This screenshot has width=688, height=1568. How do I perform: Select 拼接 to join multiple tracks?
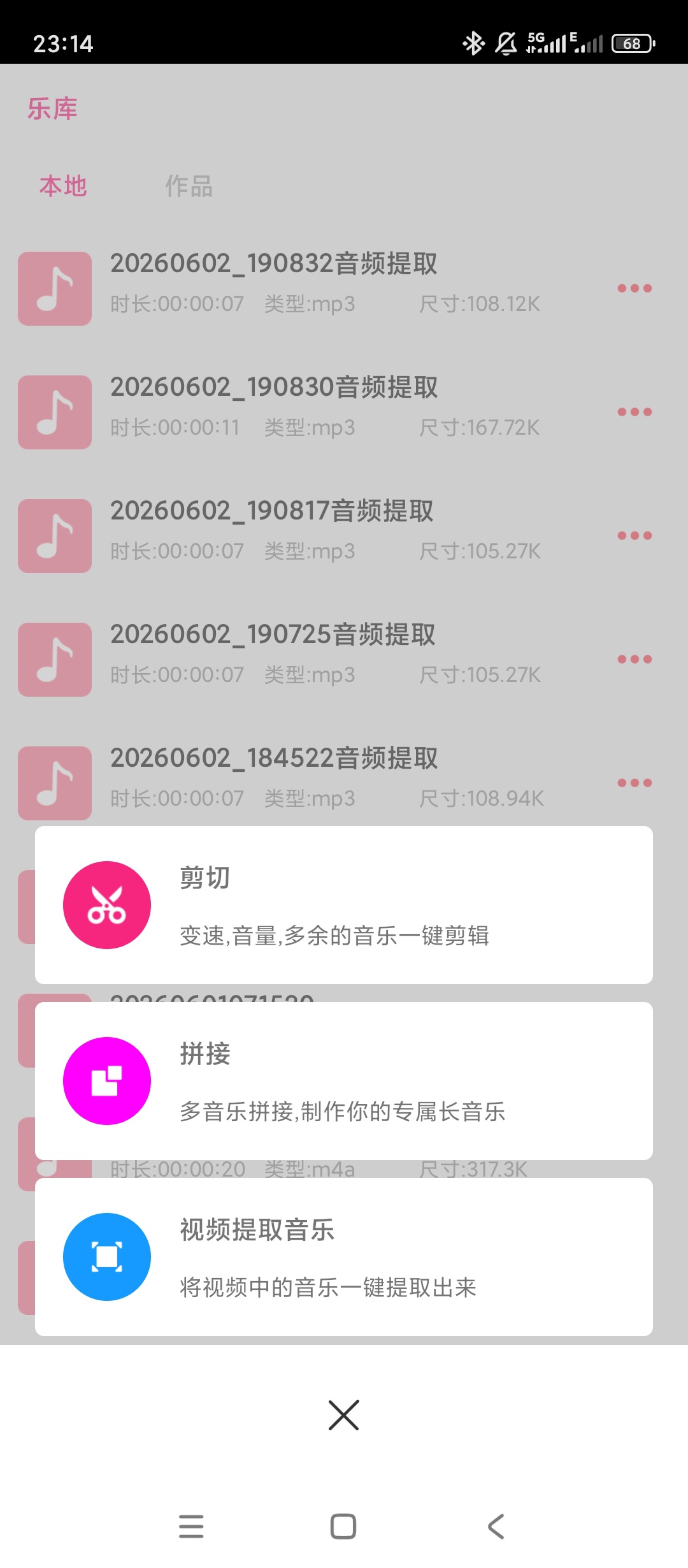pos(344,1081)
